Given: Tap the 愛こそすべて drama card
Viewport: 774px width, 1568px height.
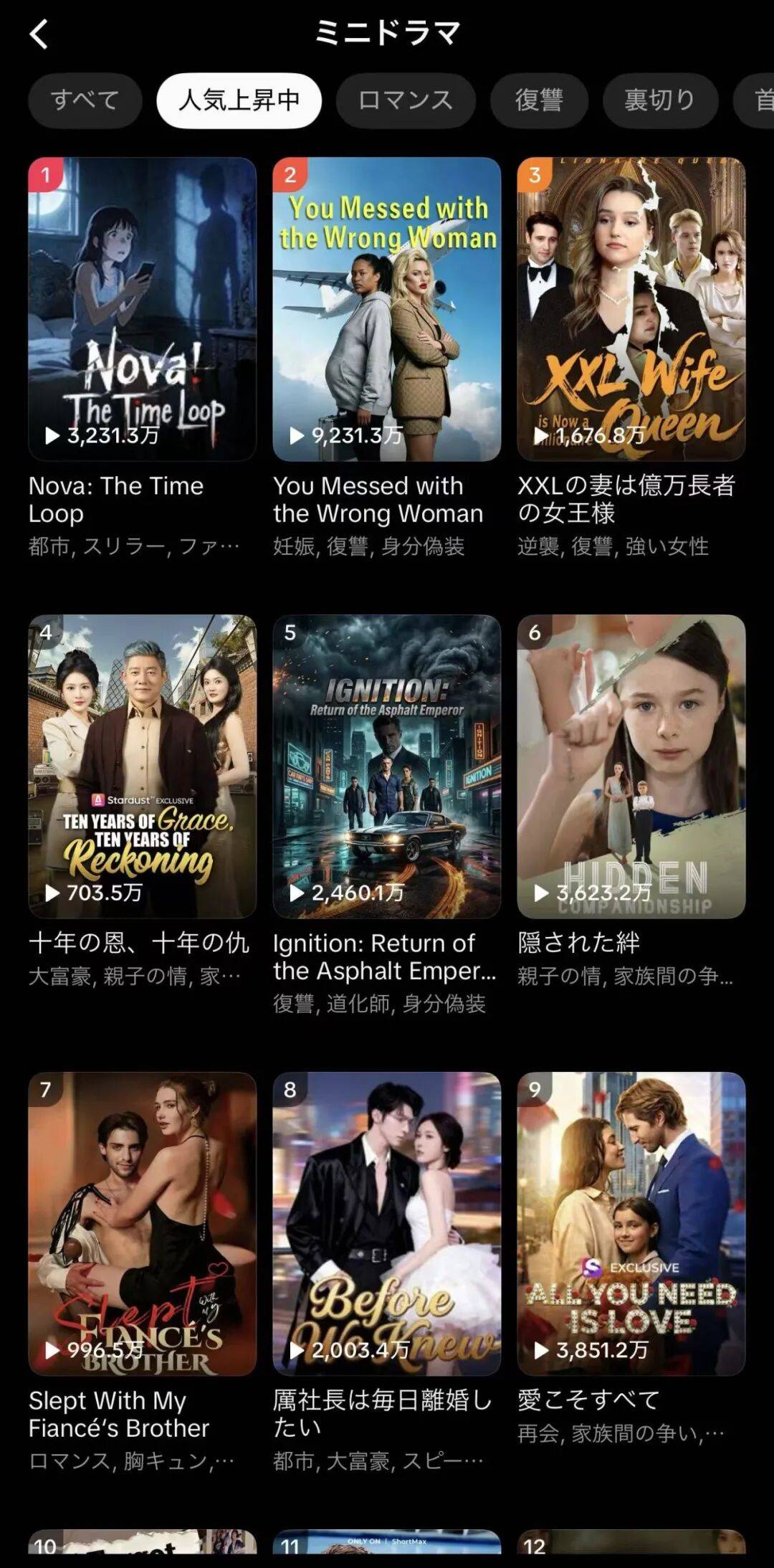Looking at the screenshot, I should pyautogui.click(x=631, y=1223).
